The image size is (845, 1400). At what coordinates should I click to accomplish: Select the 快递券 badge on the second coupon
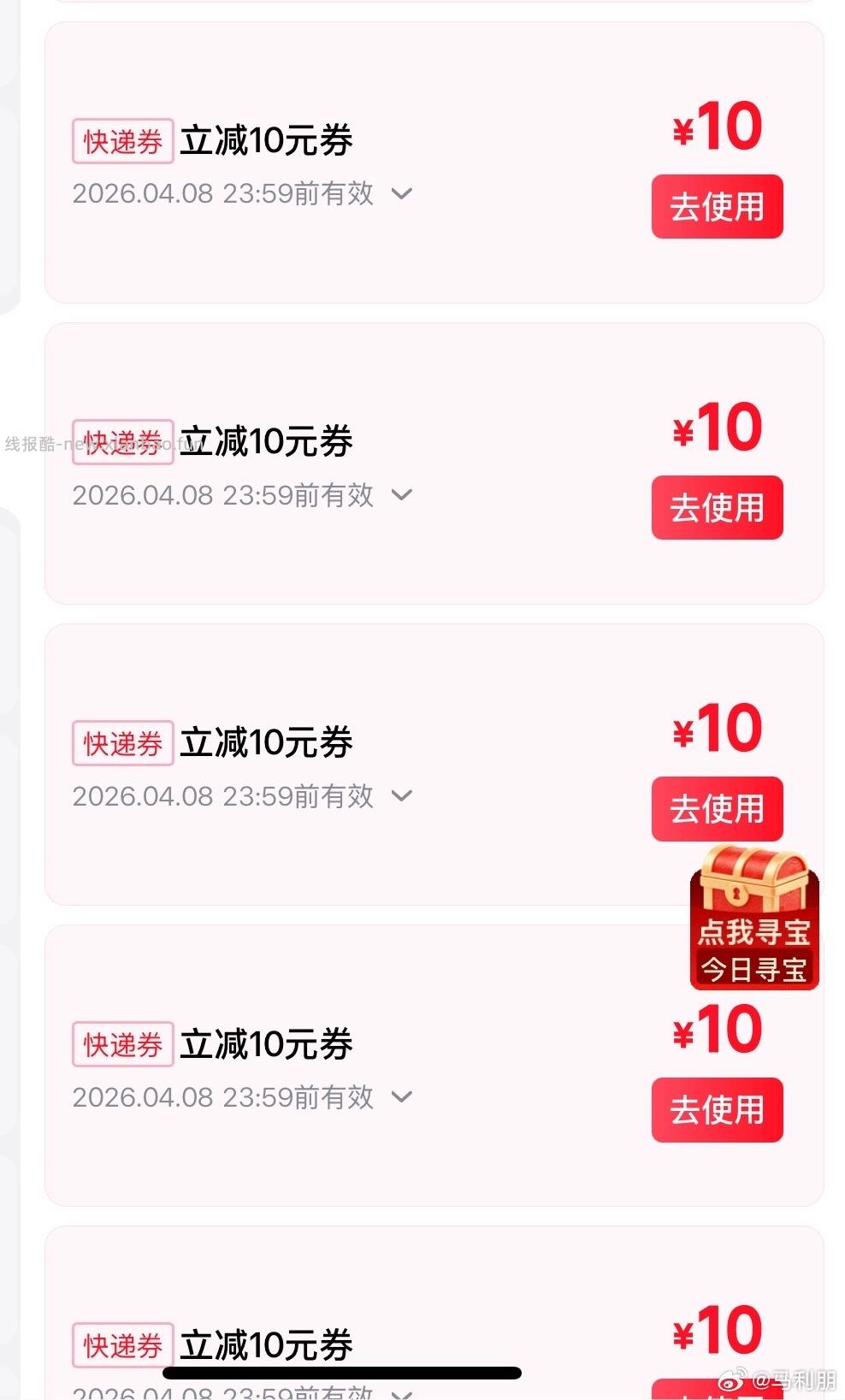click(x=122, y=441)
